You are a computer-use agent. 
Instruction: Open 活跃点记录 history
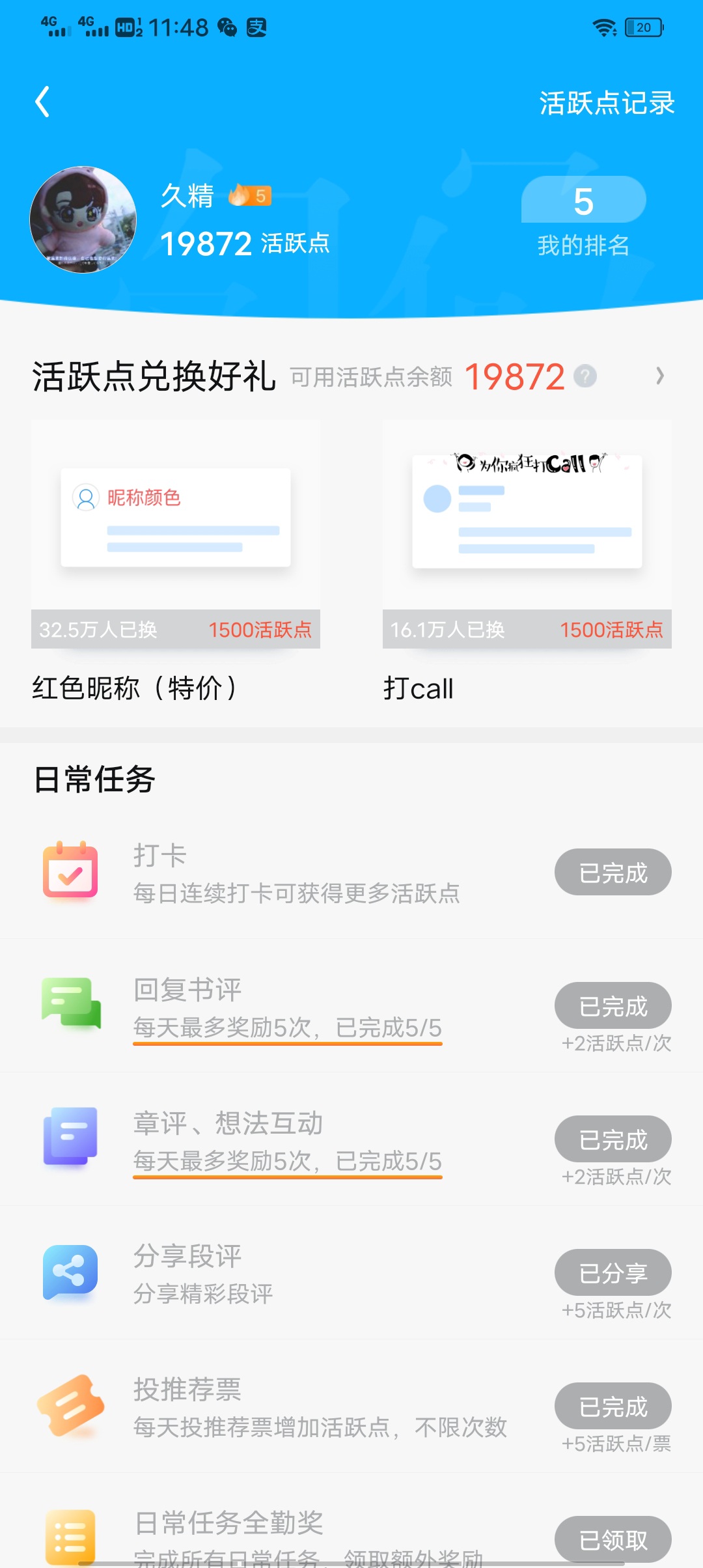pos(607,103)
